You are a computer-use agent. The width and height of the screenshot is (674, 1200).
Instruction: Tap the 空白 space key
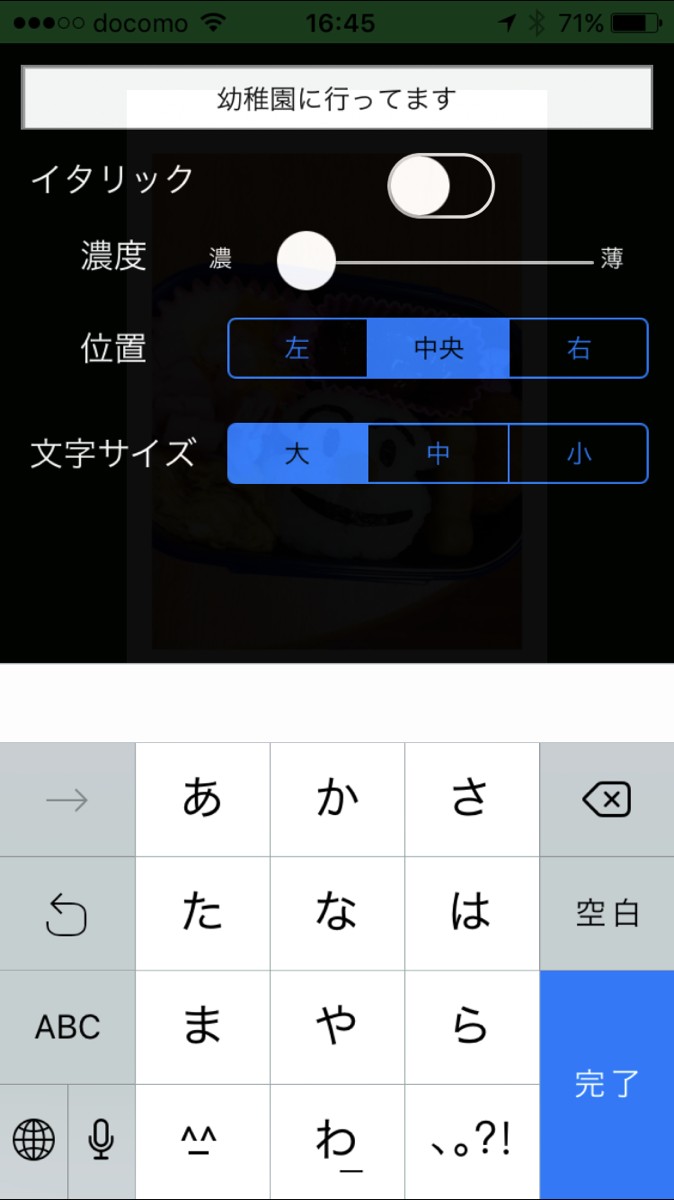tap(607, 913)
